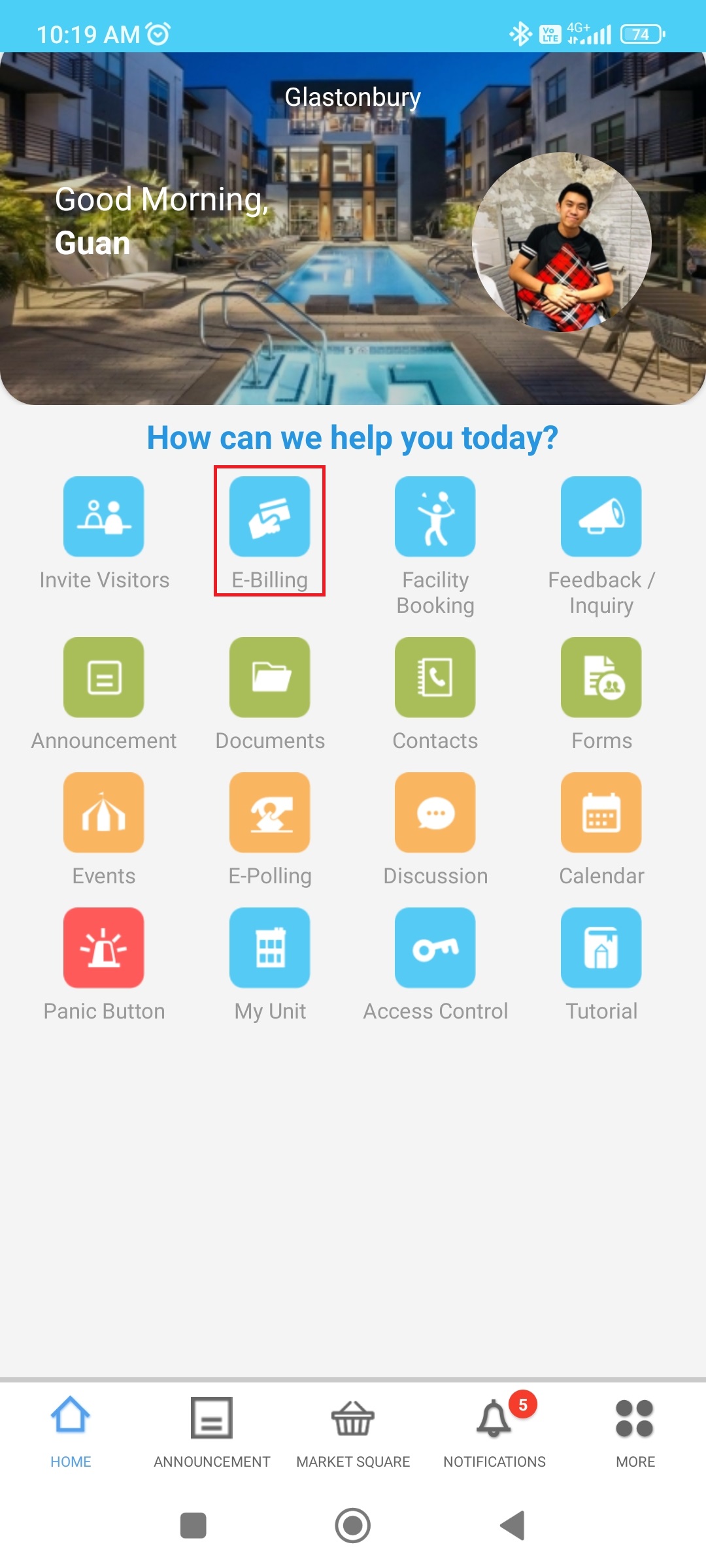Open E-Polling

[269, 813]
